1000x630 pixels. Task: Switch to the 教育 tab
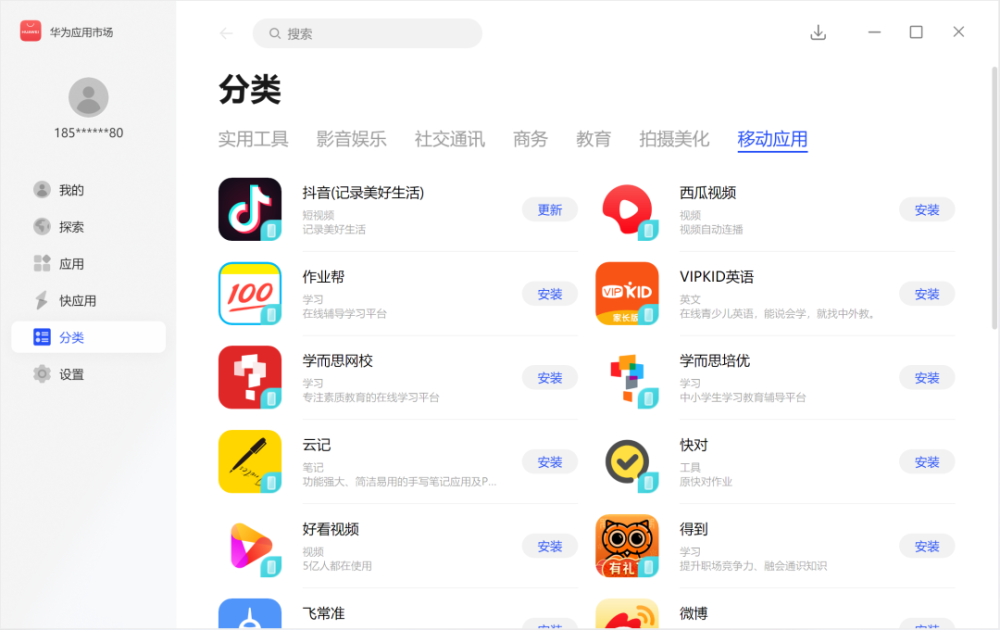pyautogui.click(x=593, y=140)
